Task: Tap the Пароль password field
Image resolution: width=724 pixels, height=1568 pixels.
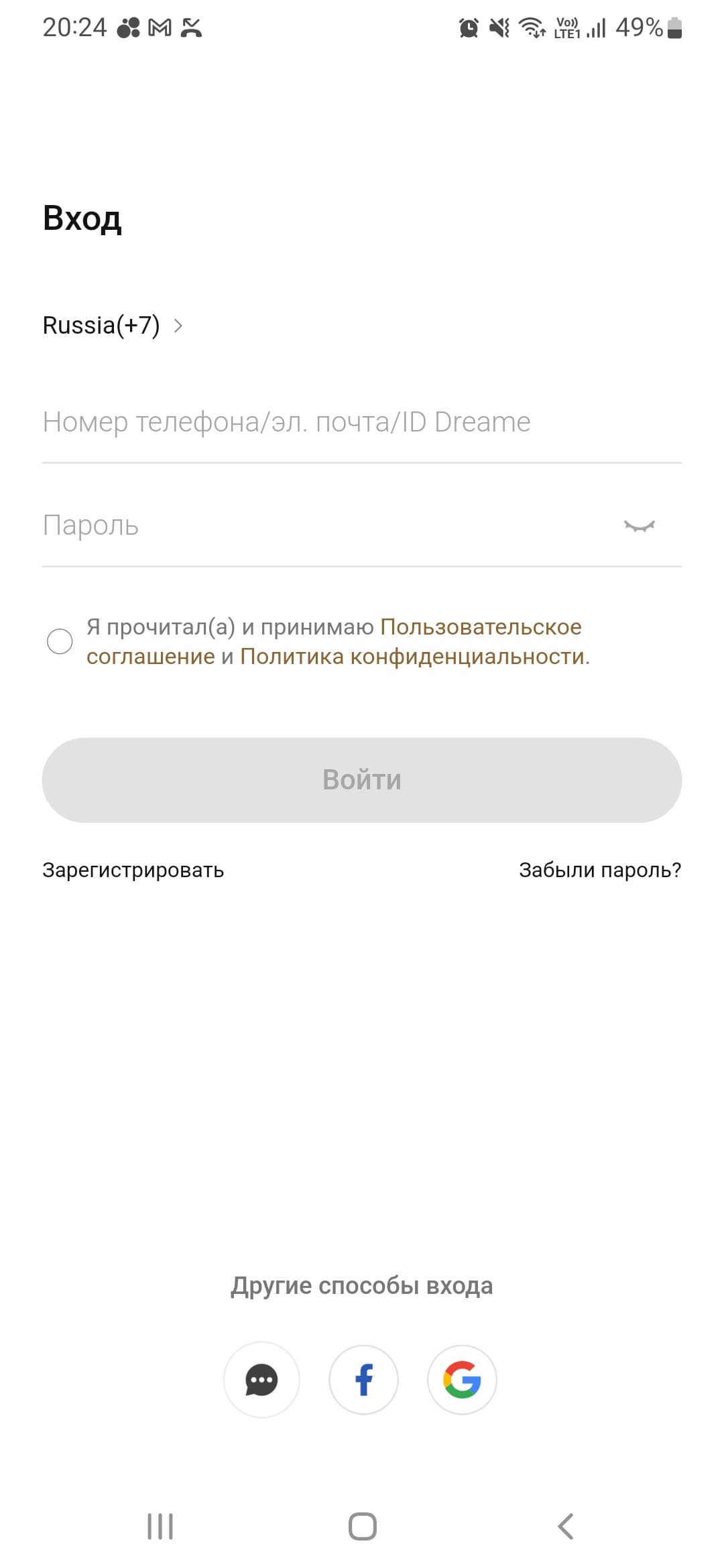Action: 322,526
